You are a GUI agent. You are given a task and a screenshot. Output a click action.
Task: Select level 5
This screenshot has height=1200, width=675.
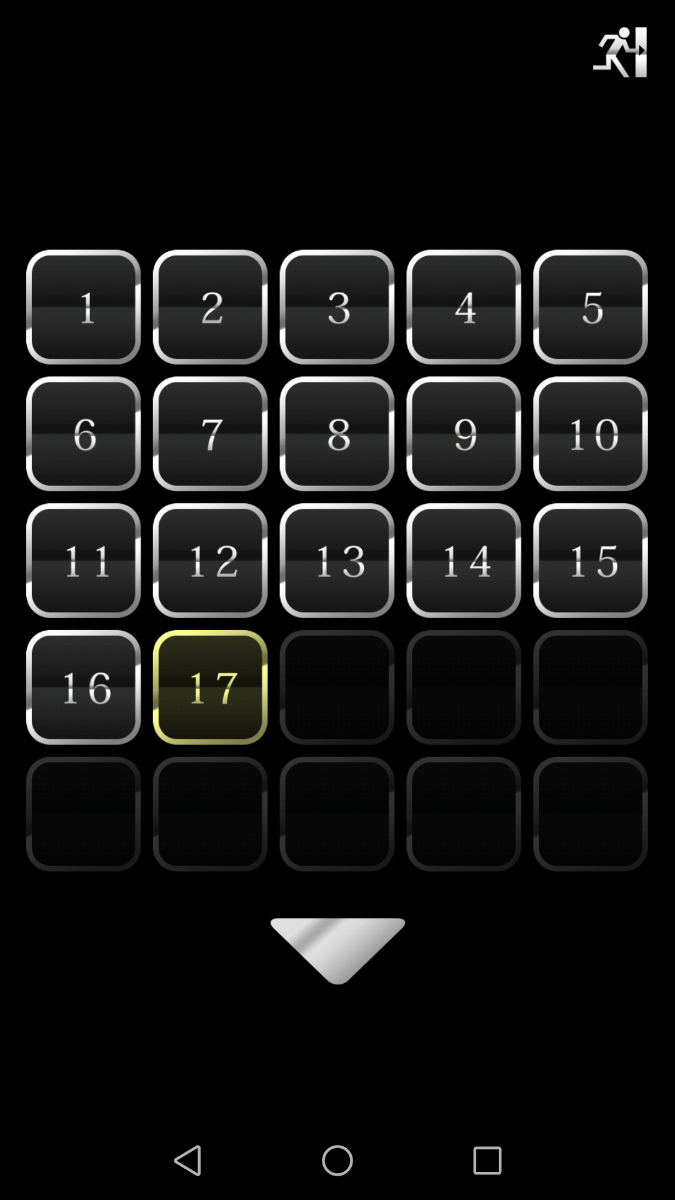tap(590, 307)
